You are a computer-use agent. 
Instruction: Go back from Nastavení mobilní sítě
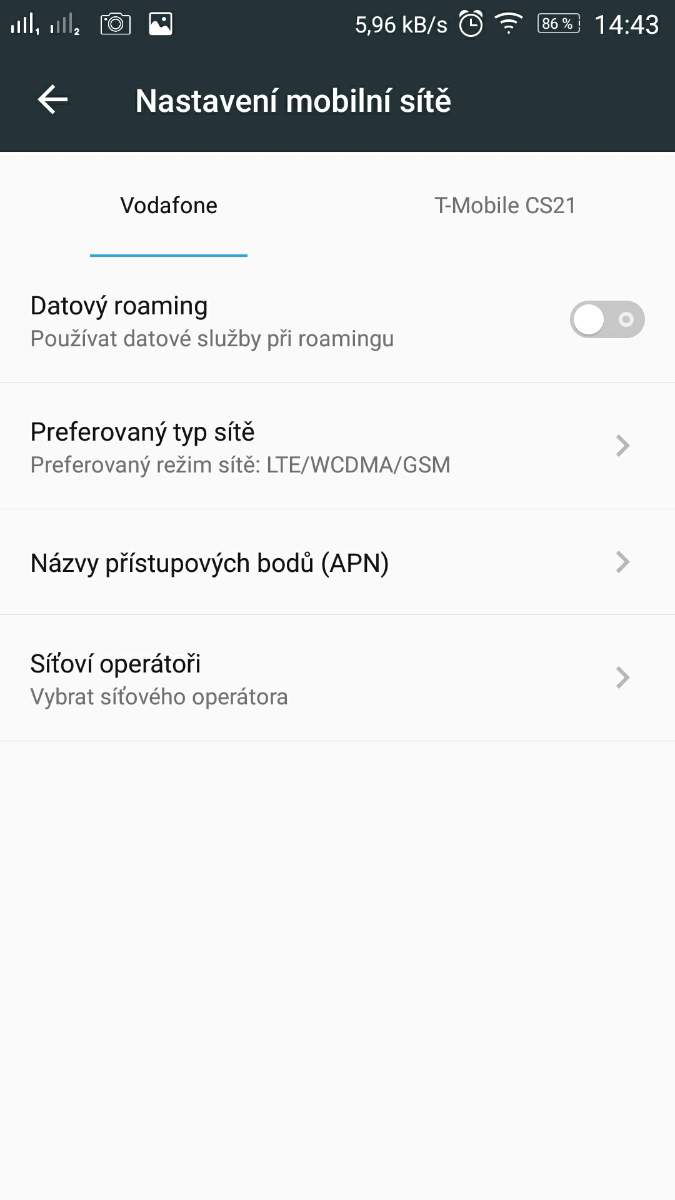point(52,100)
